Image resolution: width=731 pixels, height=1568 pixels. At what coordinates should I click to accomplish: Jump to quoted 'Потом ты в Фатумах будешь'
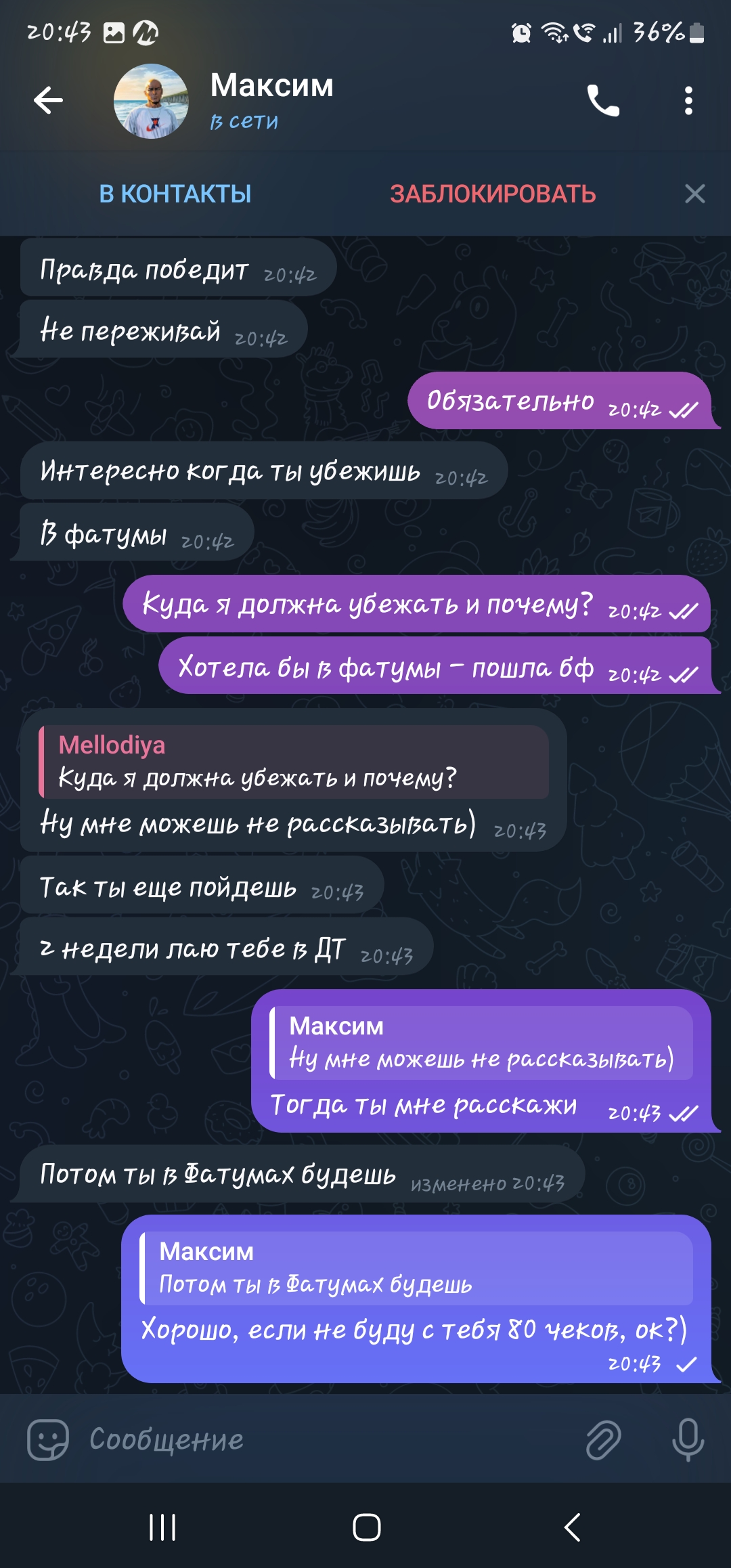pyautogui.click(x=416, y=1268)
